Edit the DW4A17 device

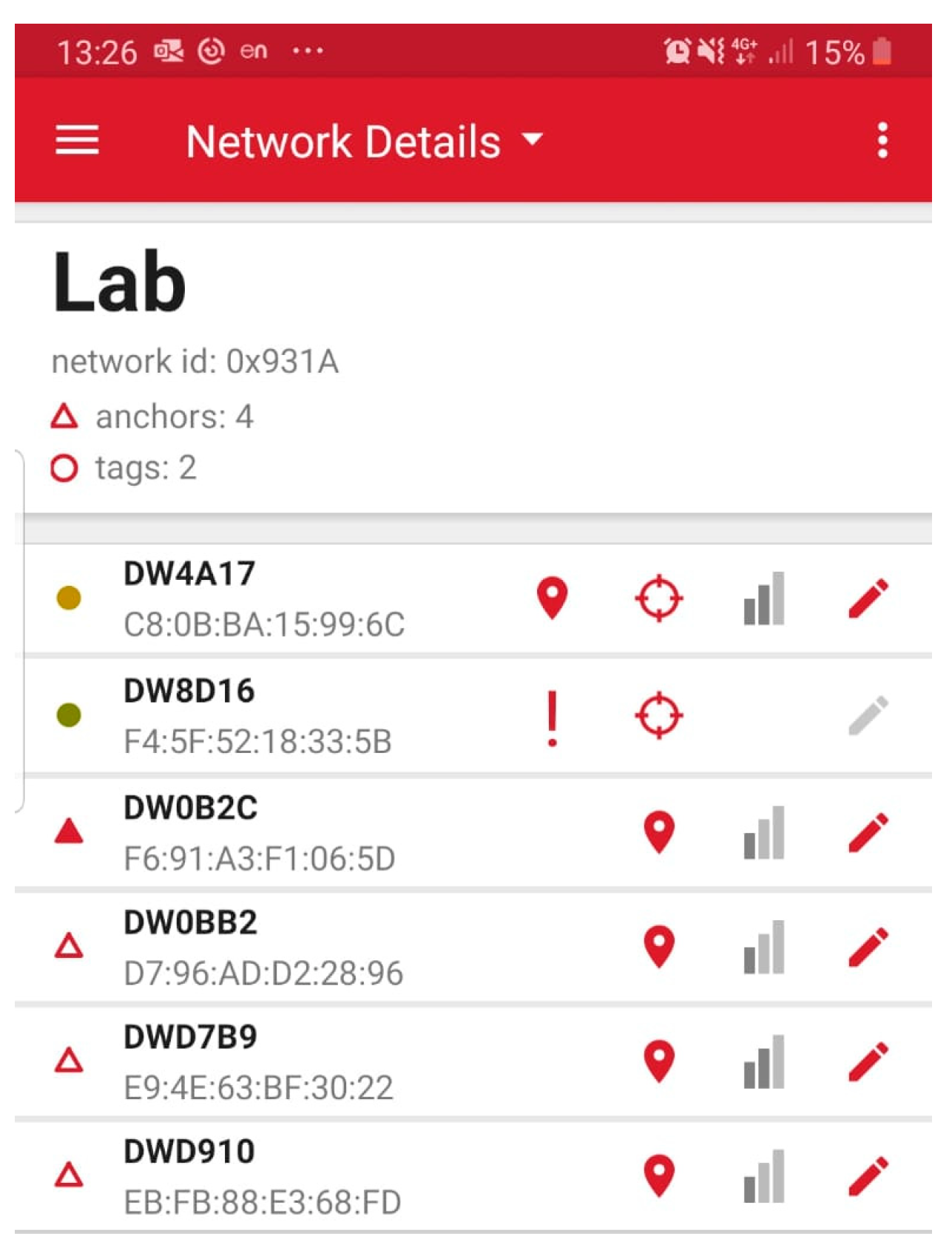pyautogui.click(x=868, y=598)
